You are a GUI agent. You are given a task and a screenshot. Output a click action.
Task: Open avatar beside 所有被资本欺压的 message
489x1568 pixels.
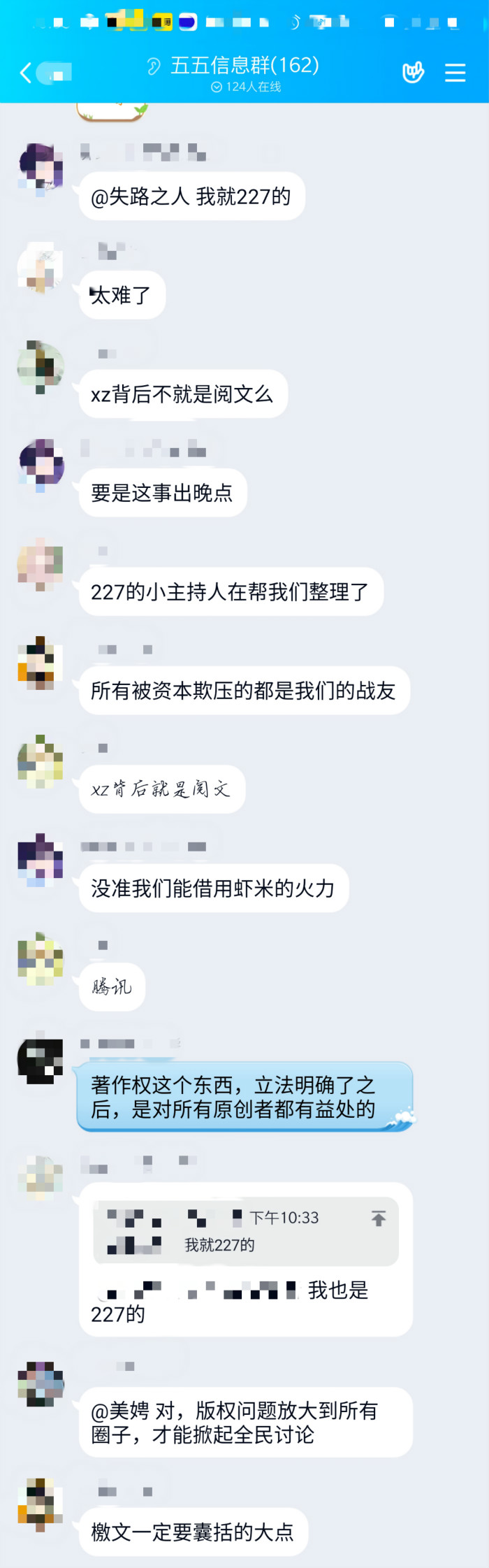coord(41,663)
